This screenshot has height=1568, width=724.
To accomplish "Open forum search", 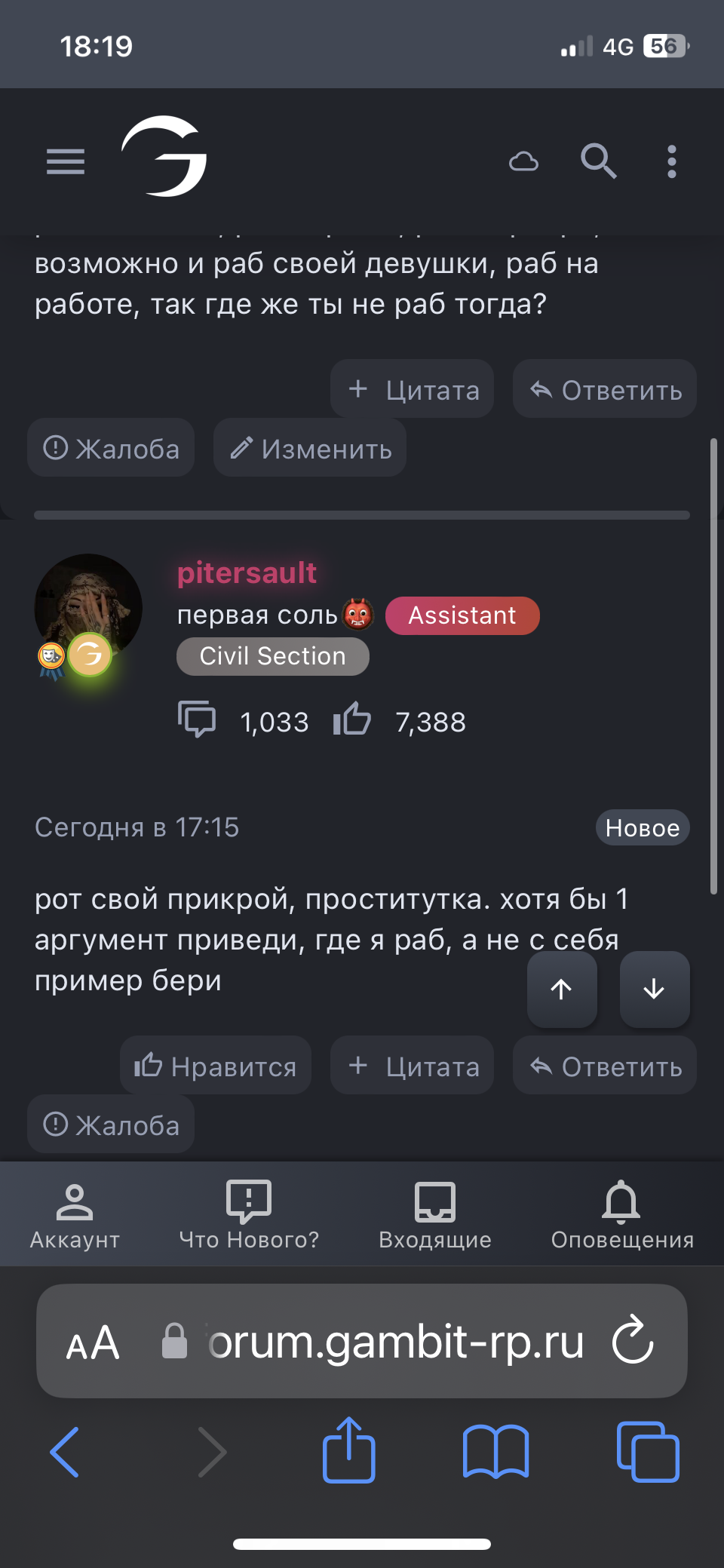I will [598, 161].
